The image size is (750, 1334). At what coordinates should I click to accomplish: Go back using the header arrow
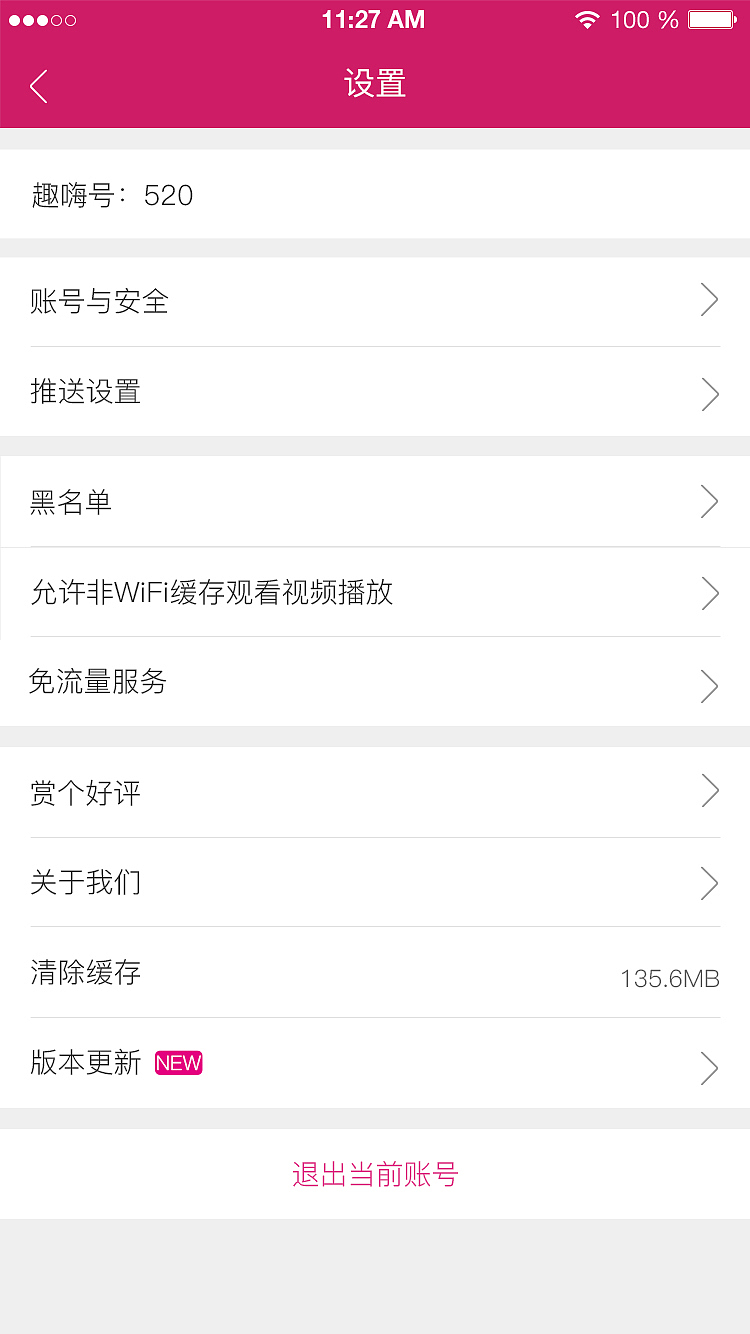point(39,86)
